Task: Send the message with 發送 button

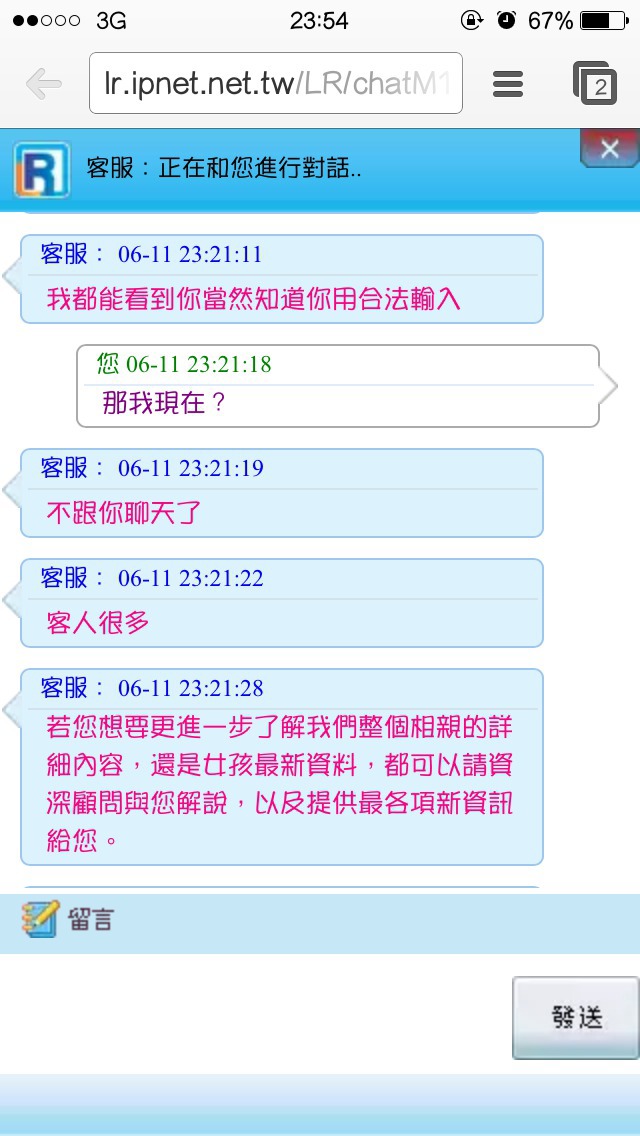Action: pyautogui.click(x=576, y=1018)
